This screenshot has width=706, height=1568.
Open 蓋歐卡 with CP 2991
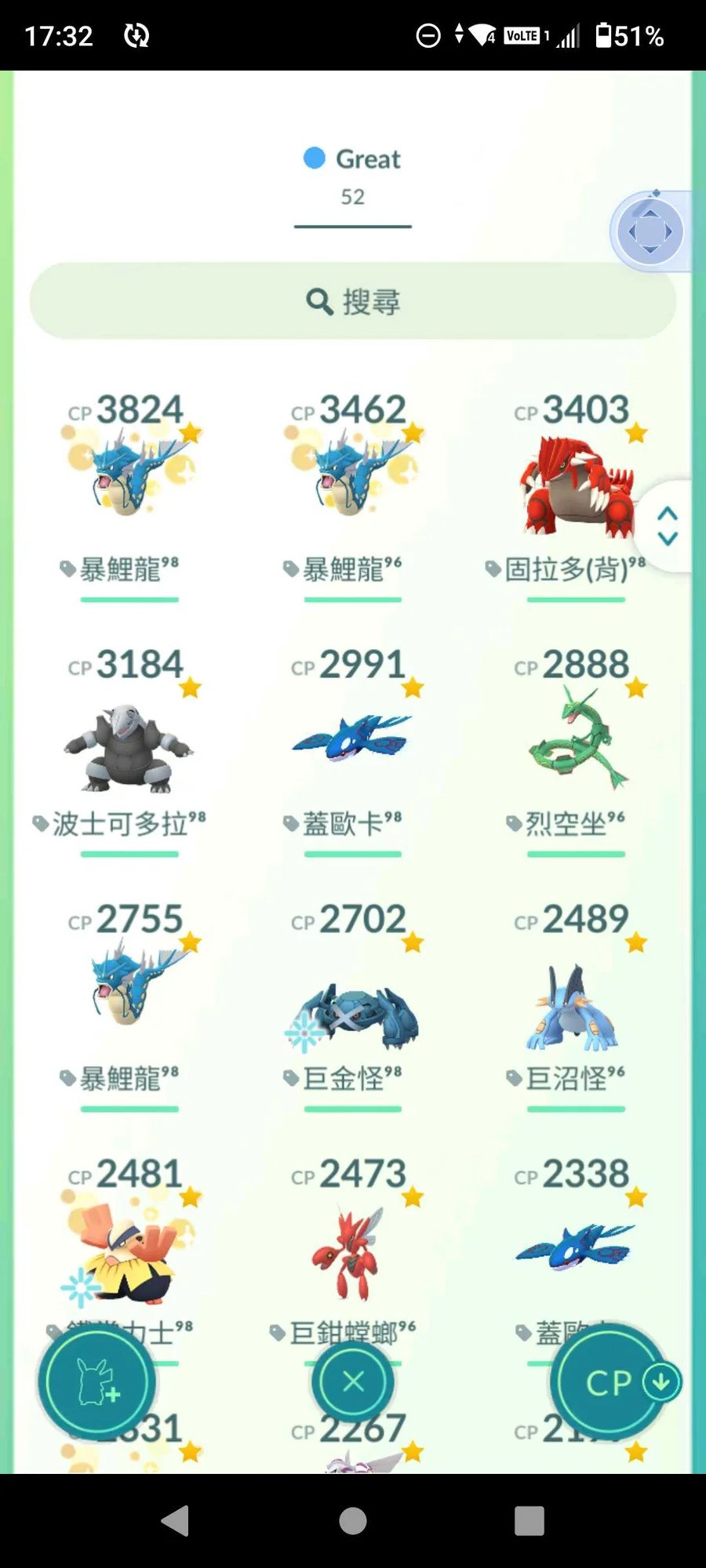click(x=352, y=741)
